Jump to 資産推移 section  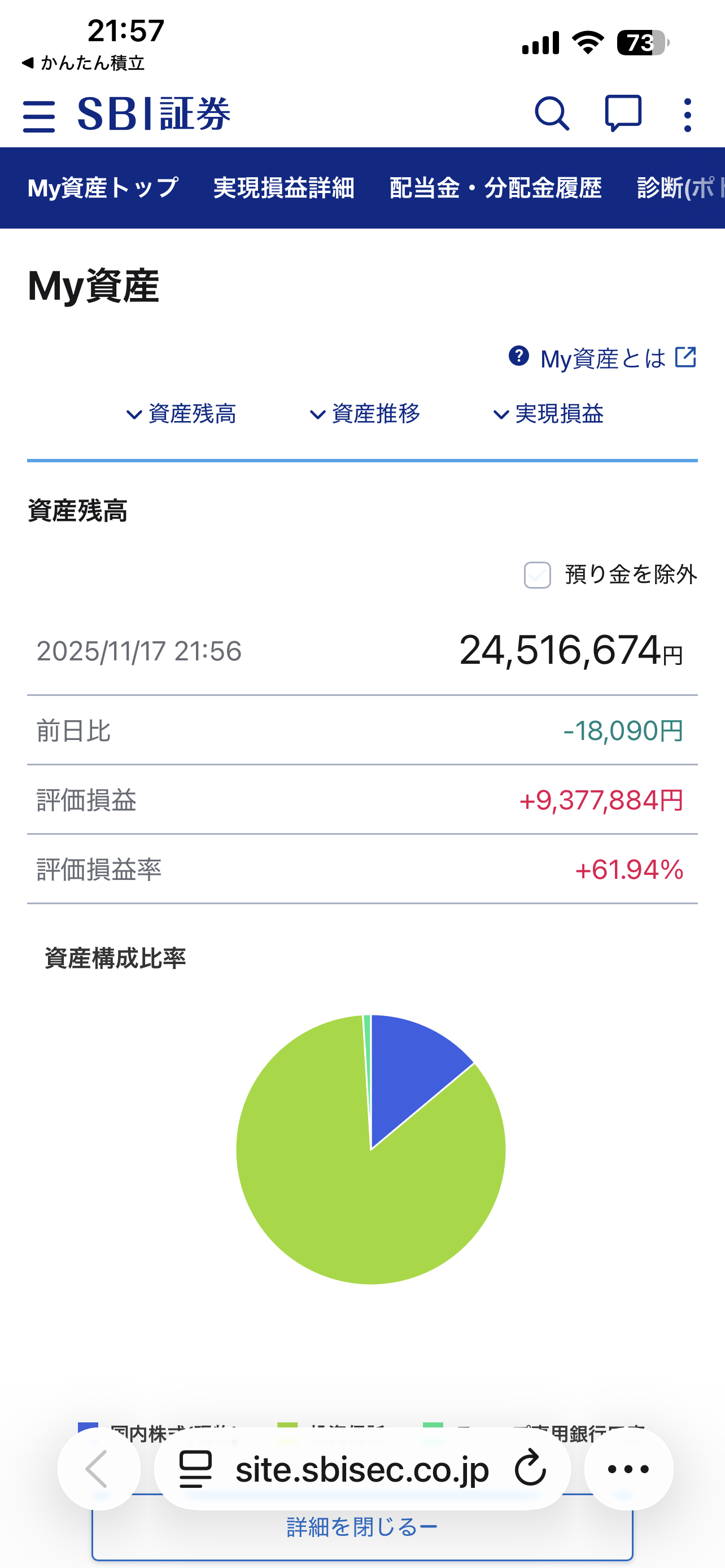365,414
